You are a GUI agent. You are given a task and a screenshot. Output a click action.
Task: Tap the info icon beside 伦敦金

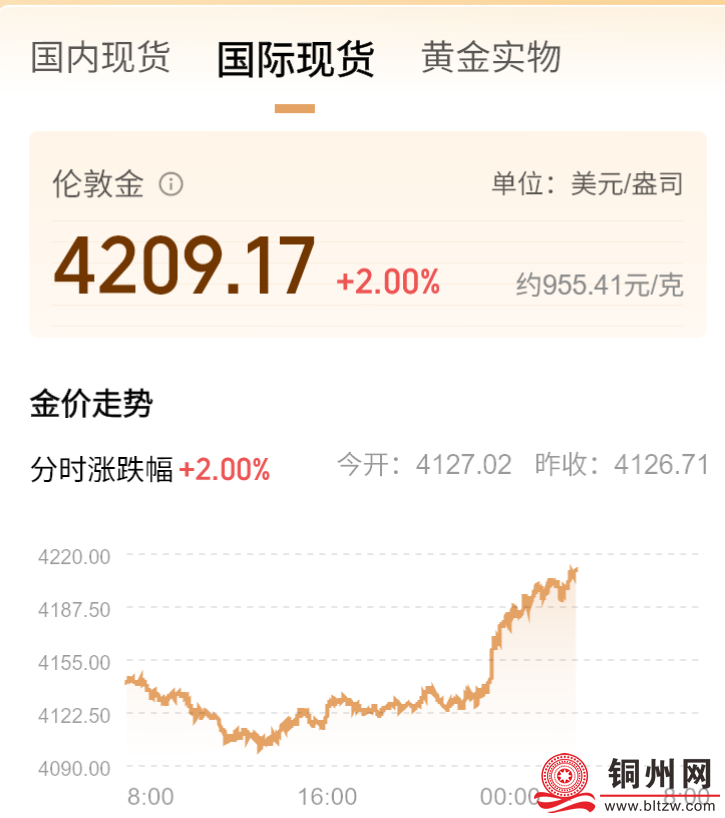point(171,185)
